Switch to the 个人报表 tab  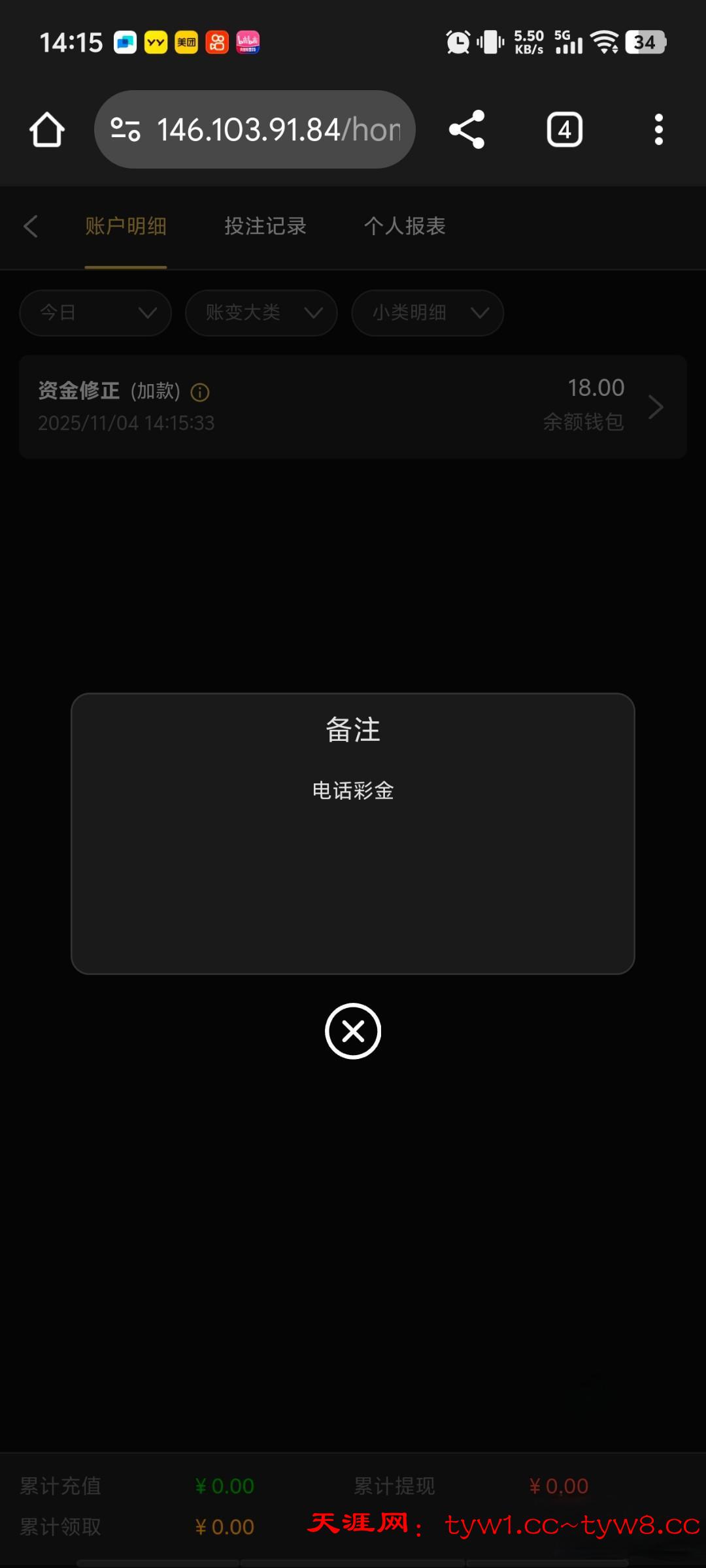tap(405, 227)
